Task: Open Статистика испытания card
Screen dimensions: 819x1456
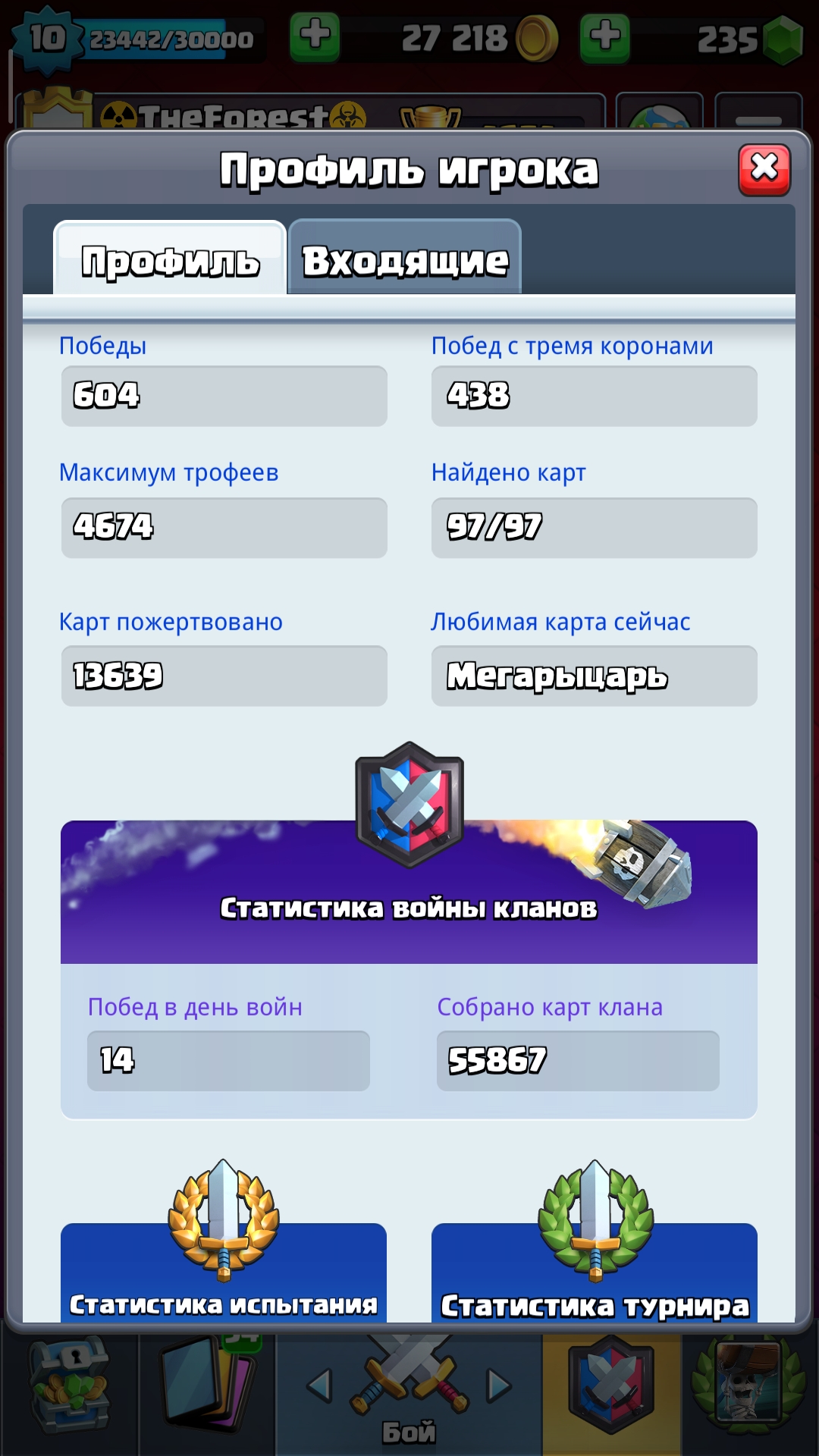Action: click(224, 1272)
